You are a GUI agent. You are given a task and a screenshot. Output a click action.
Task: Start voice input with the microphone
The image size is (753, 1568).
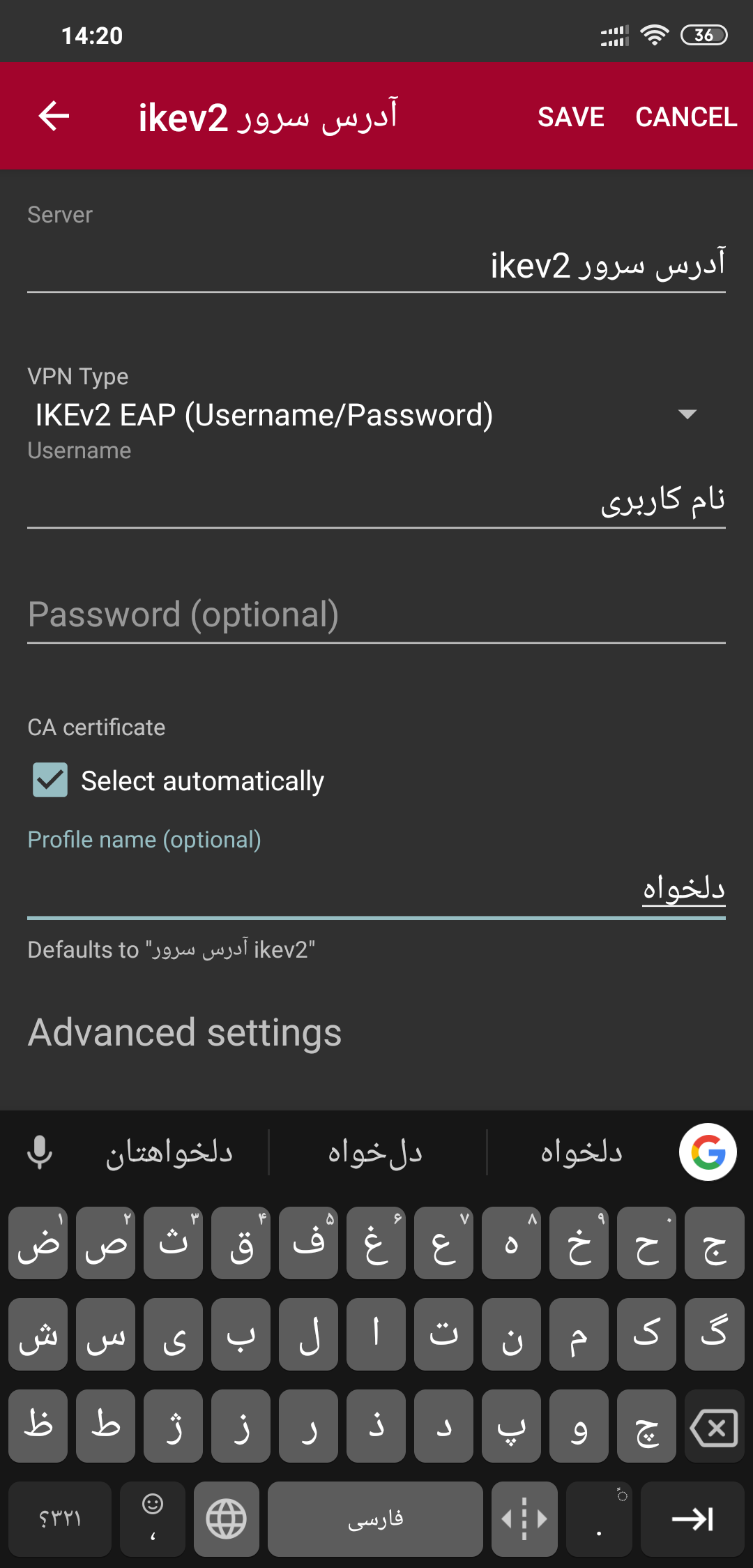click(x=40, y=1152)
